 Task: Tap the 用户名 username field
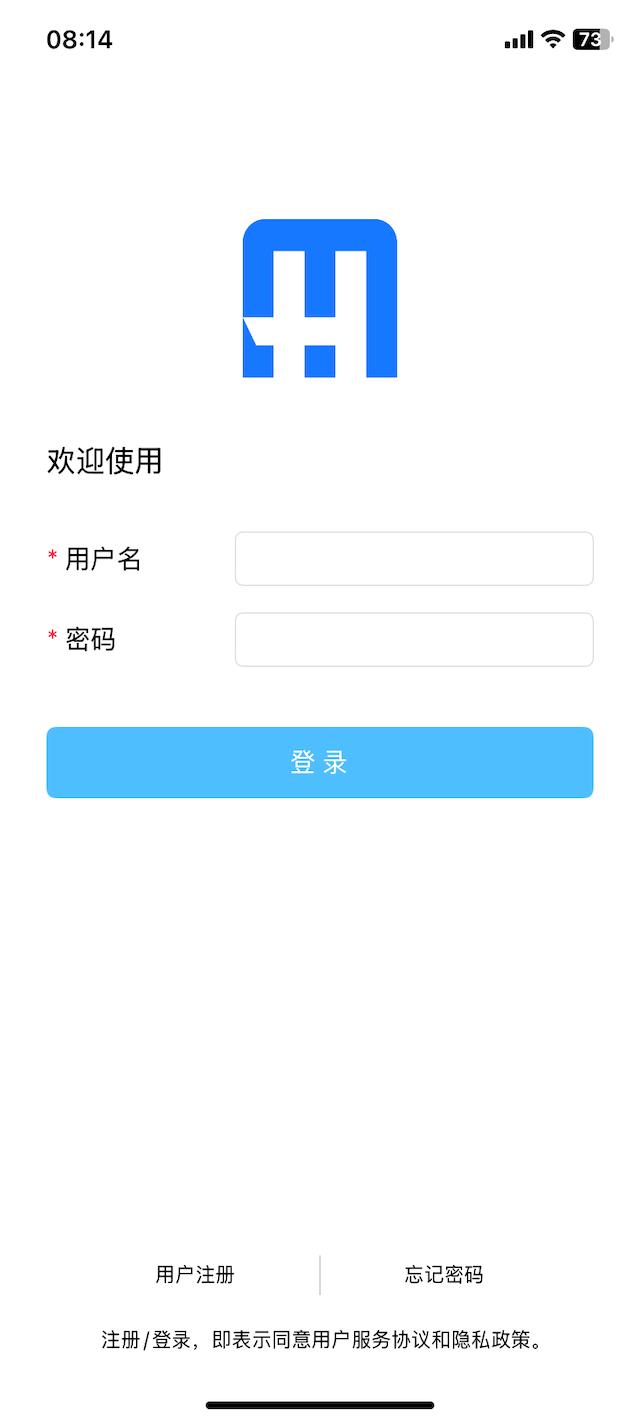pyautogui.click(x=414, y=558)
